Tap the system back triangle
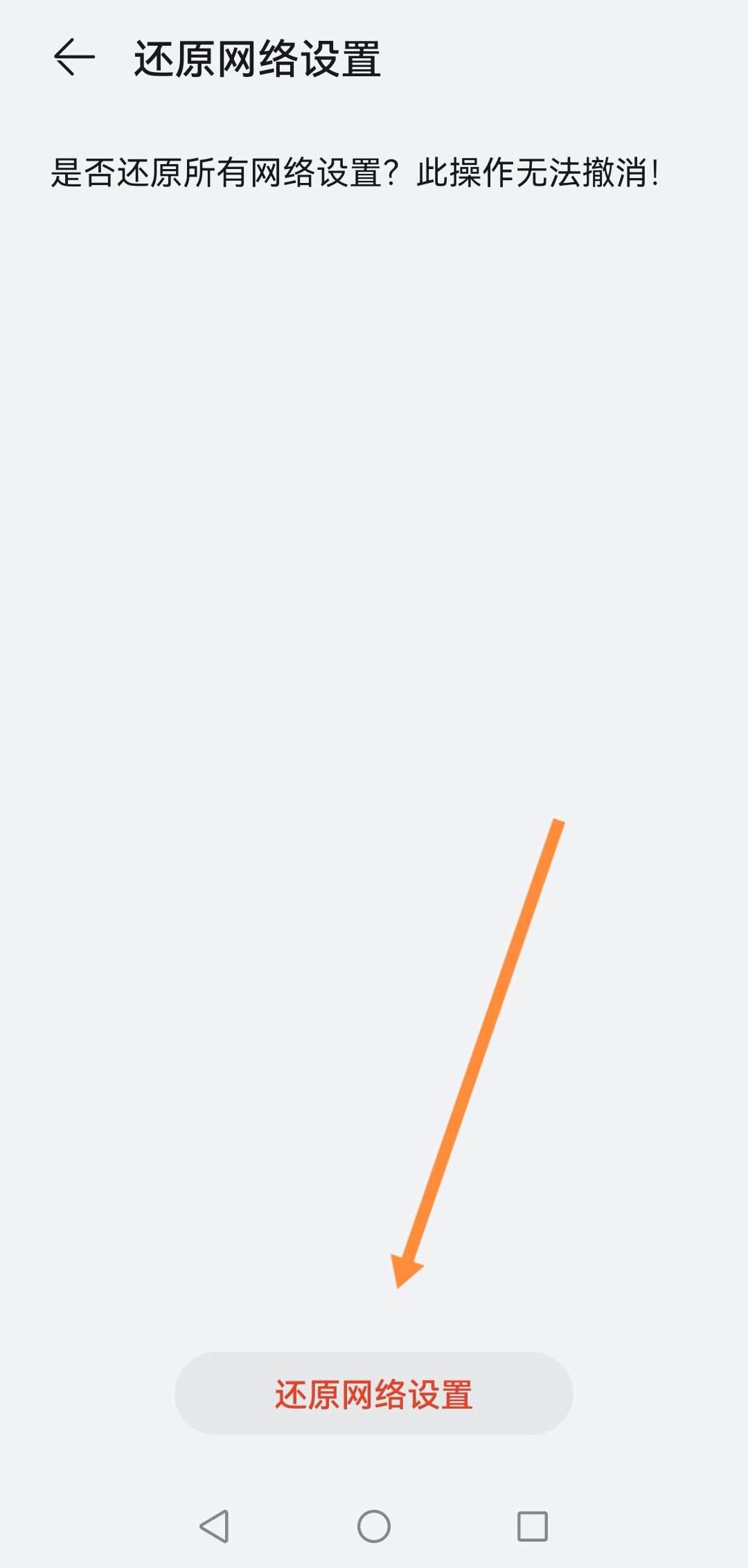 (215, 1526)
